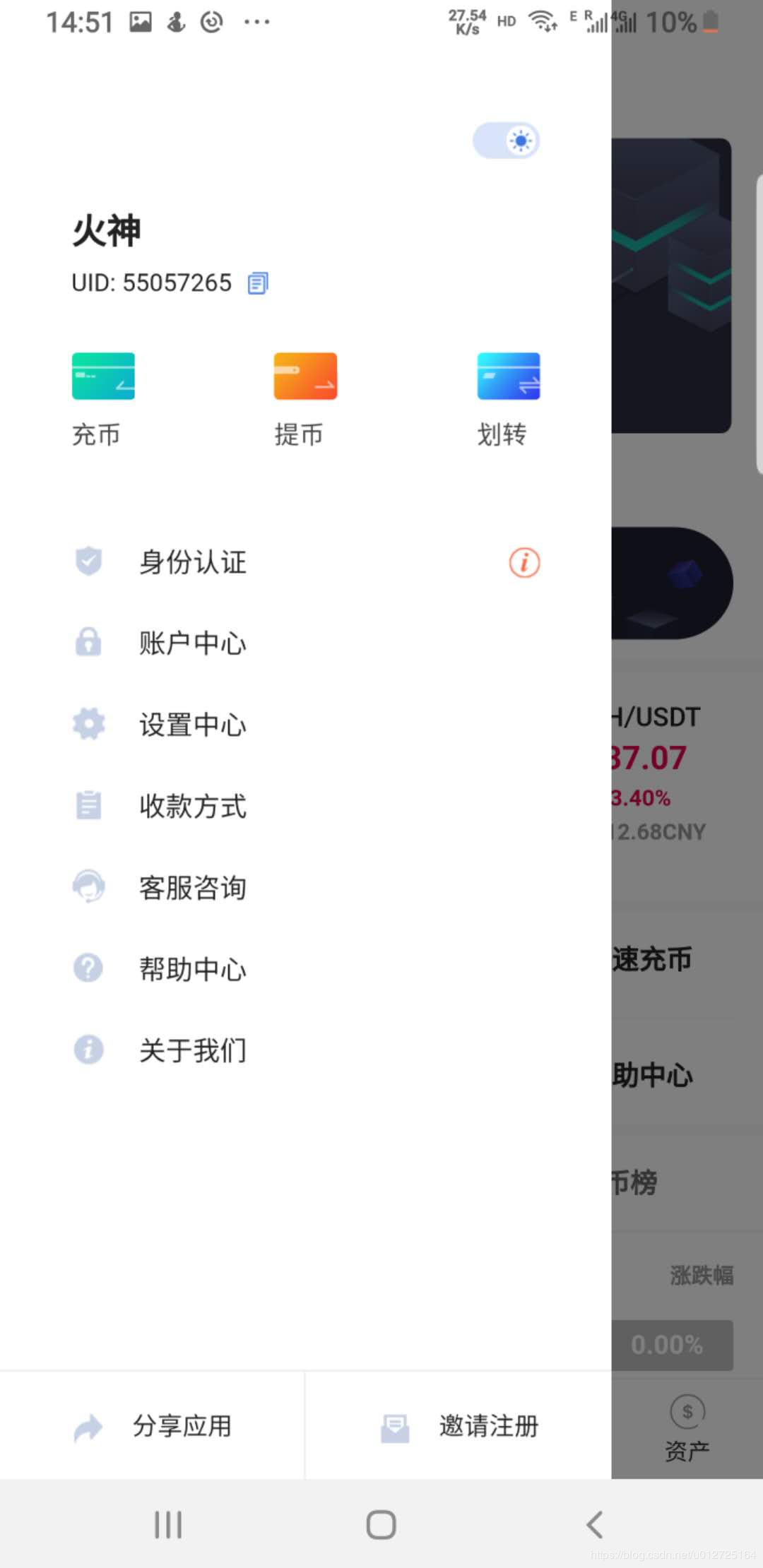Viewport: 763px width, 1568px height.
Task: Click the shield icon beside 身份认证
Action: tap(87, 562)
